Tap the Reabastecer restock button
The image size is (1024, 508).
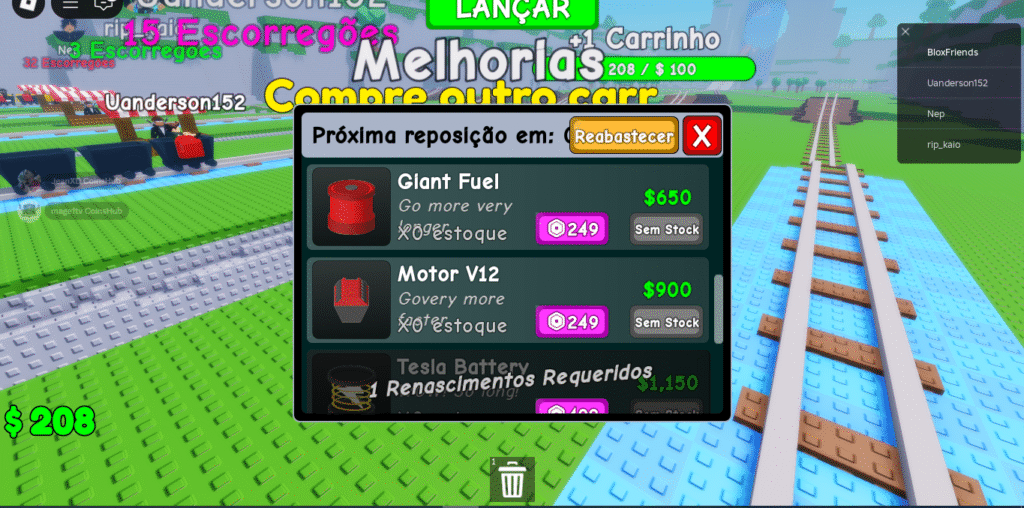click(x=624, y=136)
